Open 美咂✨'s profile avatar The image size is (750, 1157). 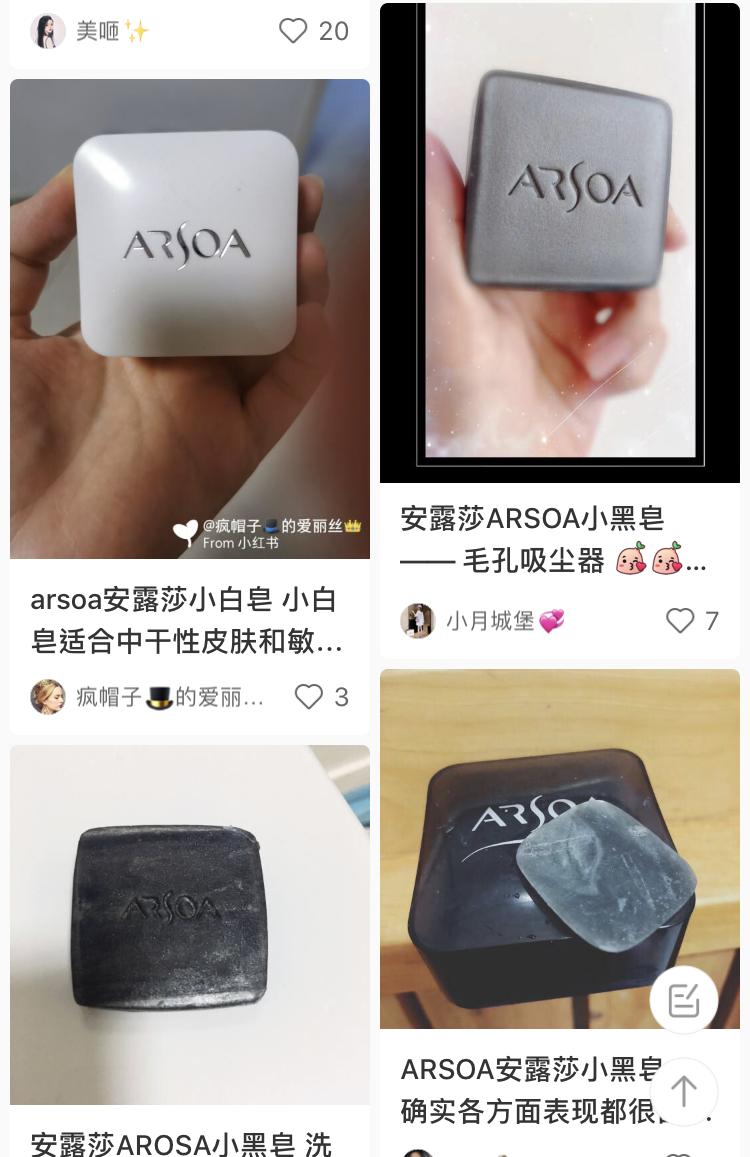(48, 31)
